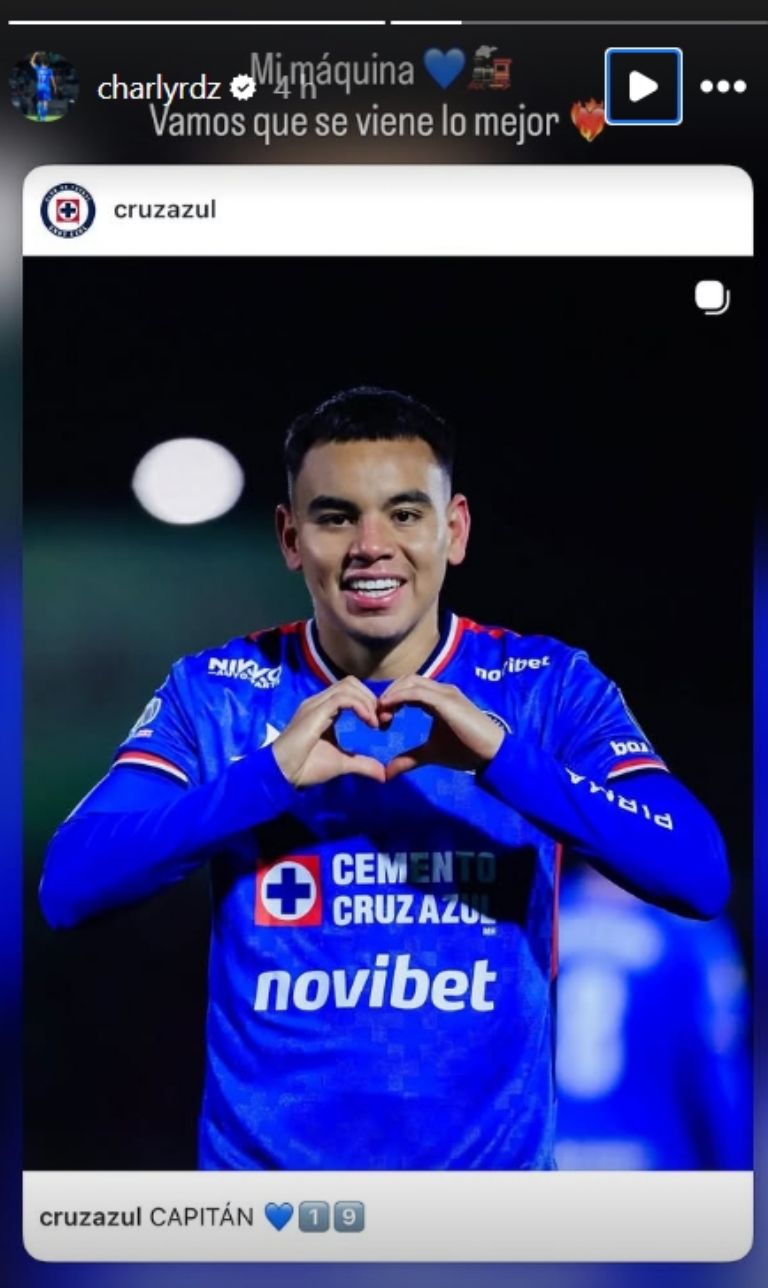The height and width of the screenshot is (1288, 768).
Task: Open the shared cruzazul post
Action: [388, 712]
